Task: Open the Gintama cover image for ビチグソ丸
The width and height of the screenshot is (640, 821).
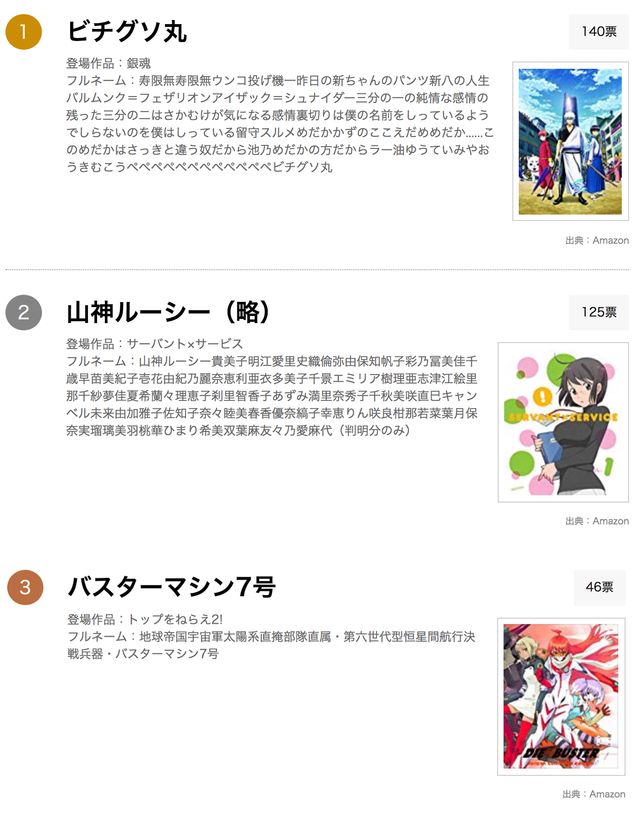Action: tap(570, 141)
